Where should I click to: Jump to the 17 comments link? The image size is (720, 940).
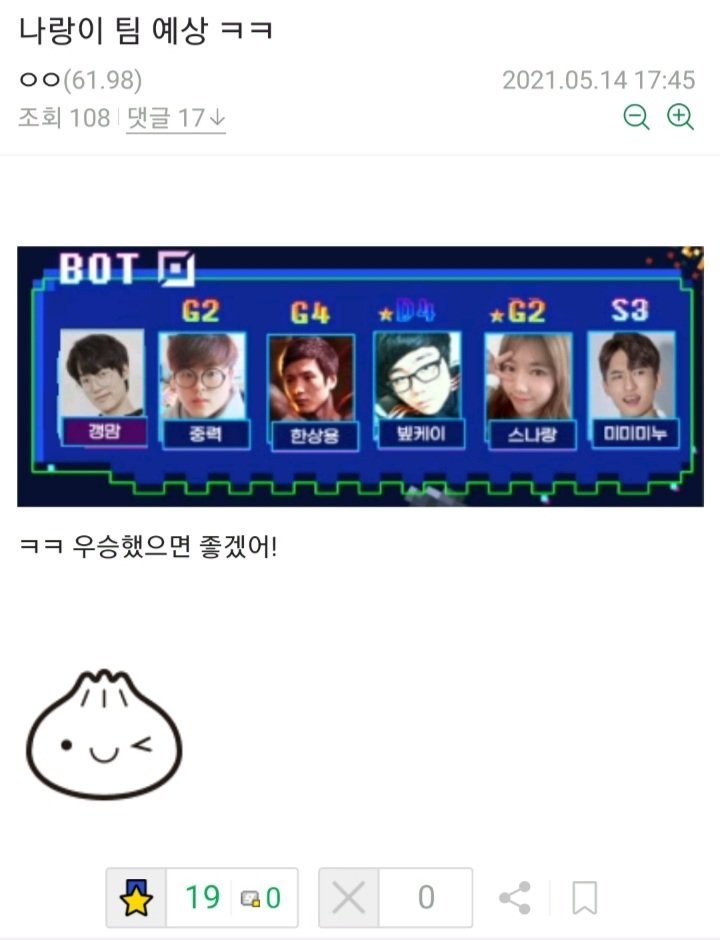click(x=176, y=118)
